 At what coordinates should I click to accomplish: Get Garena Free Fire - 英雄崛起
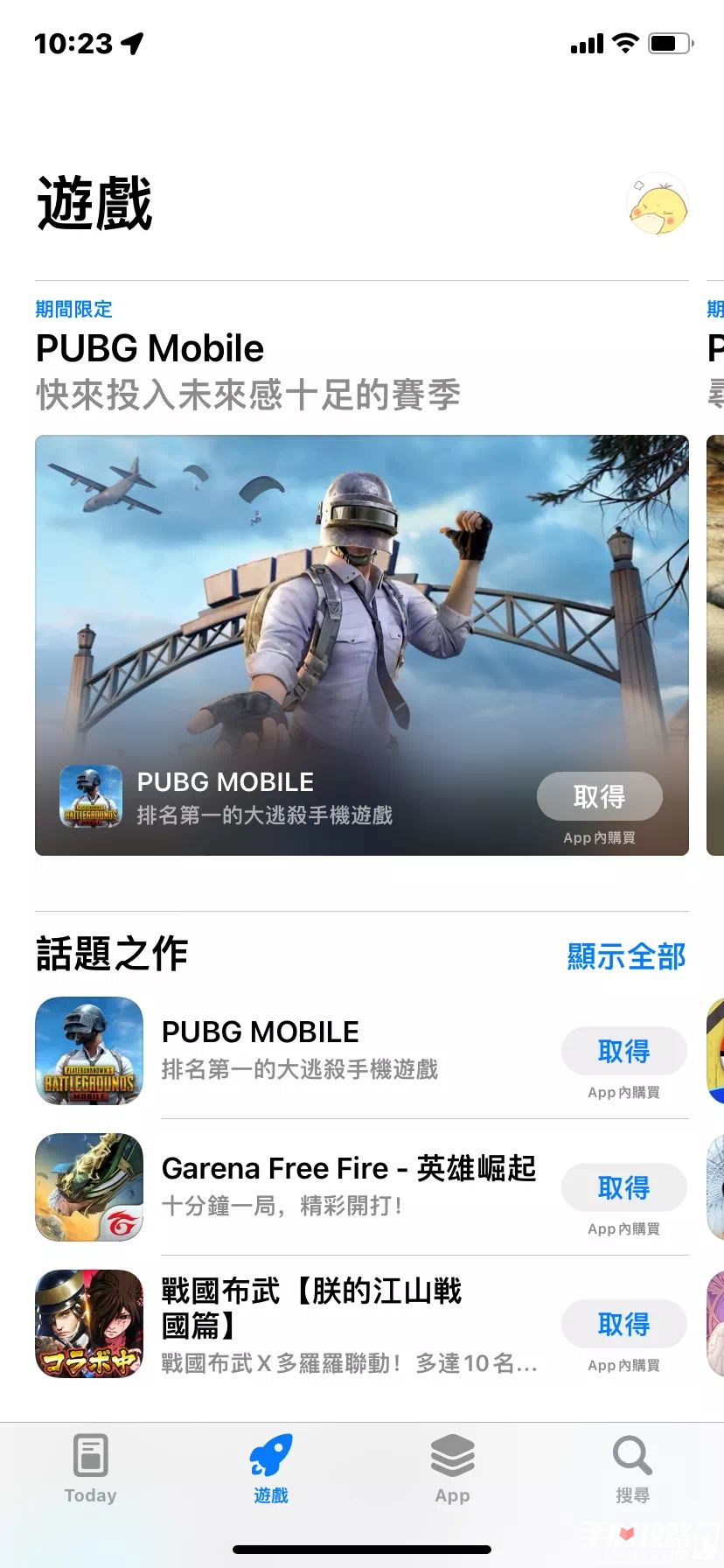623,1187
